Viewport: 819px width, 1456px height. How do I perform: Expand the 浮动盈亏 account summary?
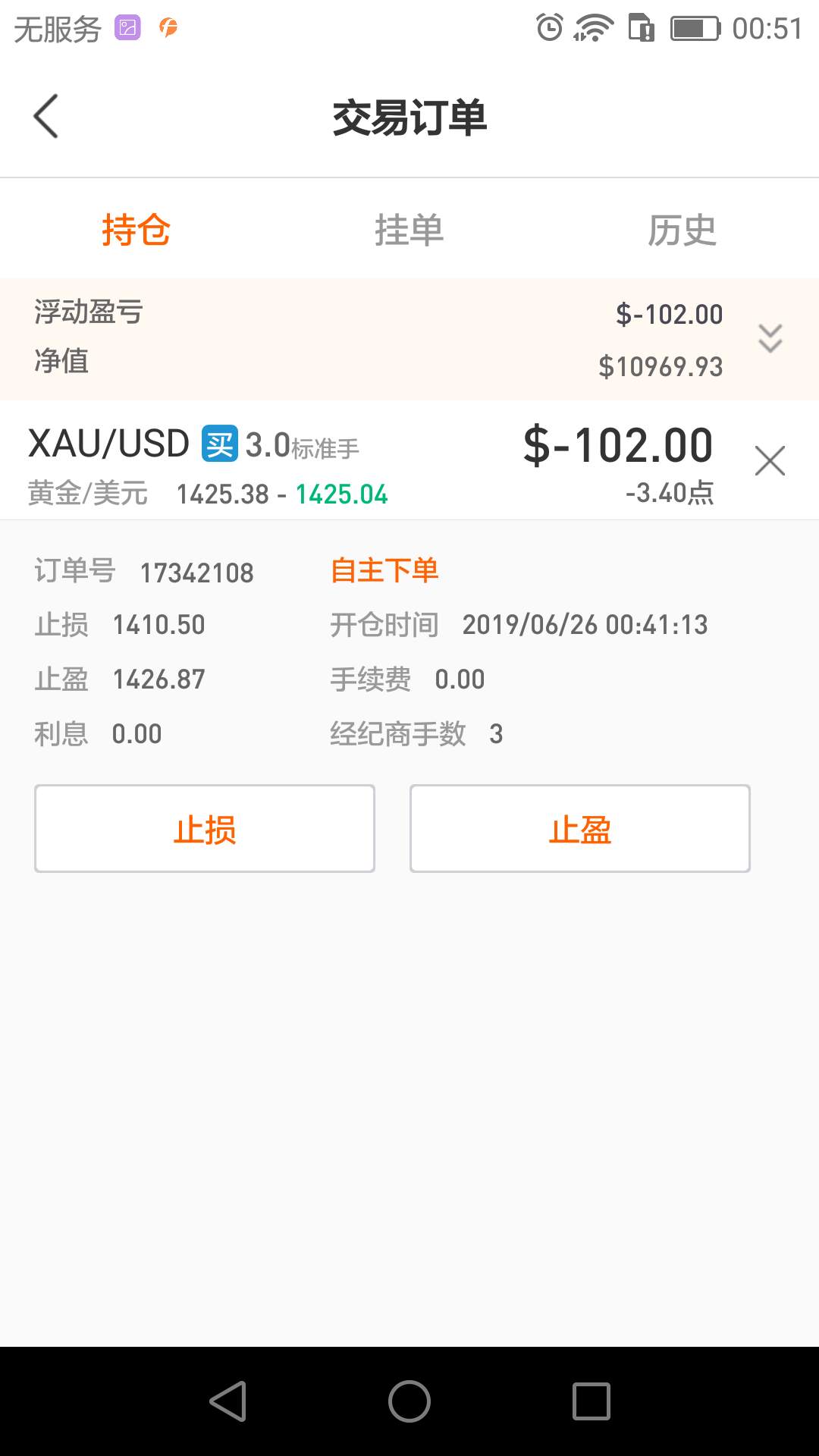pos(770,338)
